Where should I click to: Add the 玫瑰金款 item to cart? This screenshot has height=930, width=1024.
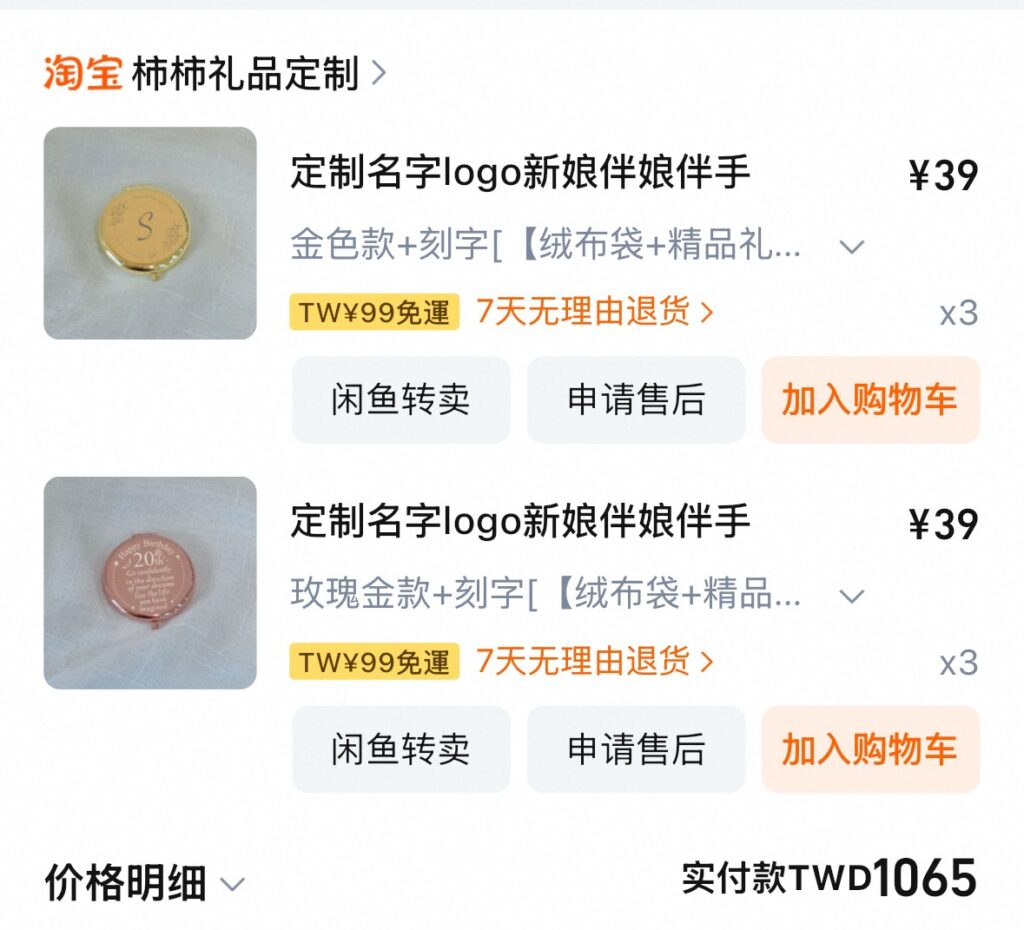[x=870, y=750]
